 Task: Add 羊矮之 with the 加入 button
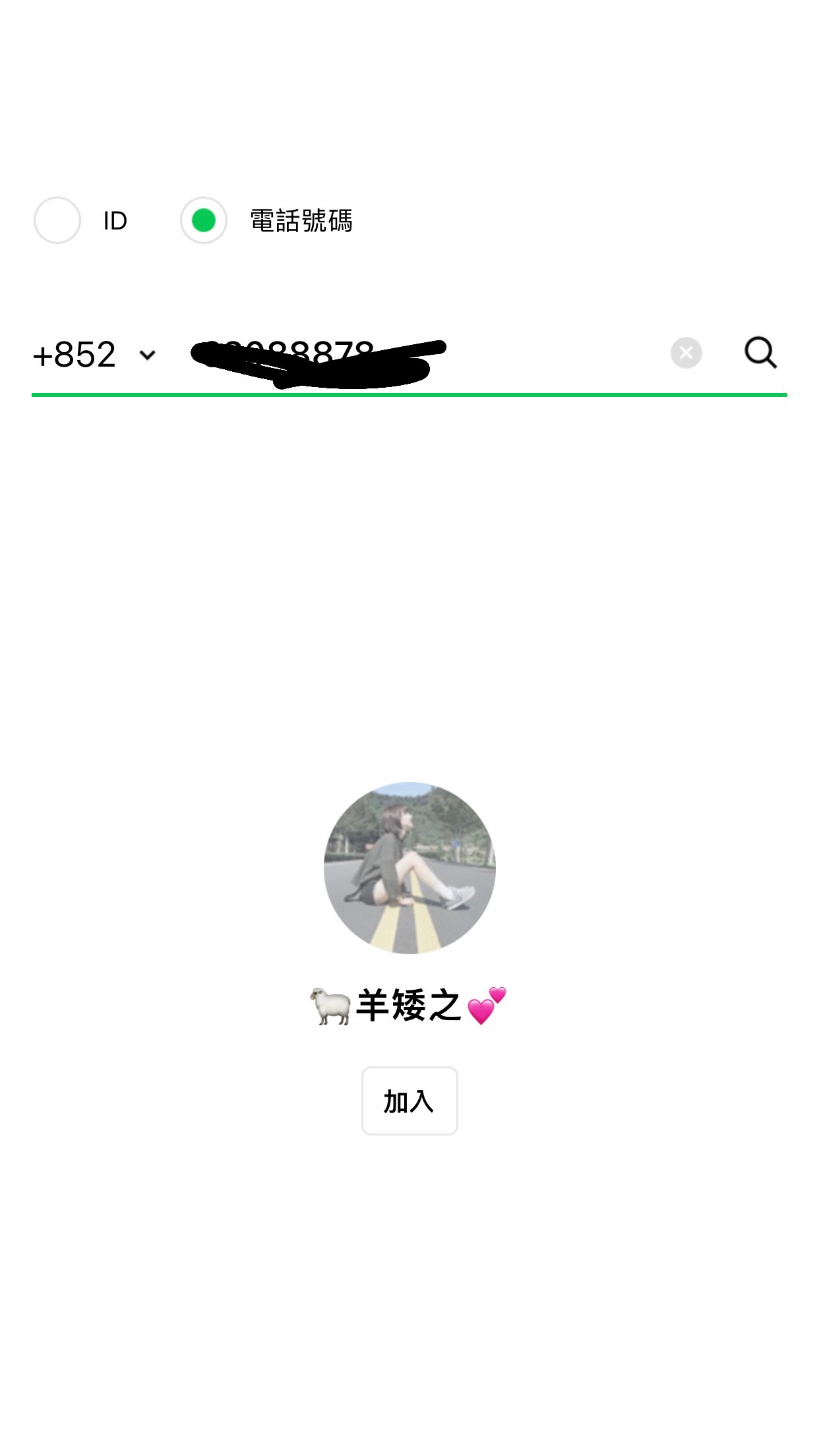(x=409, y=1101)
